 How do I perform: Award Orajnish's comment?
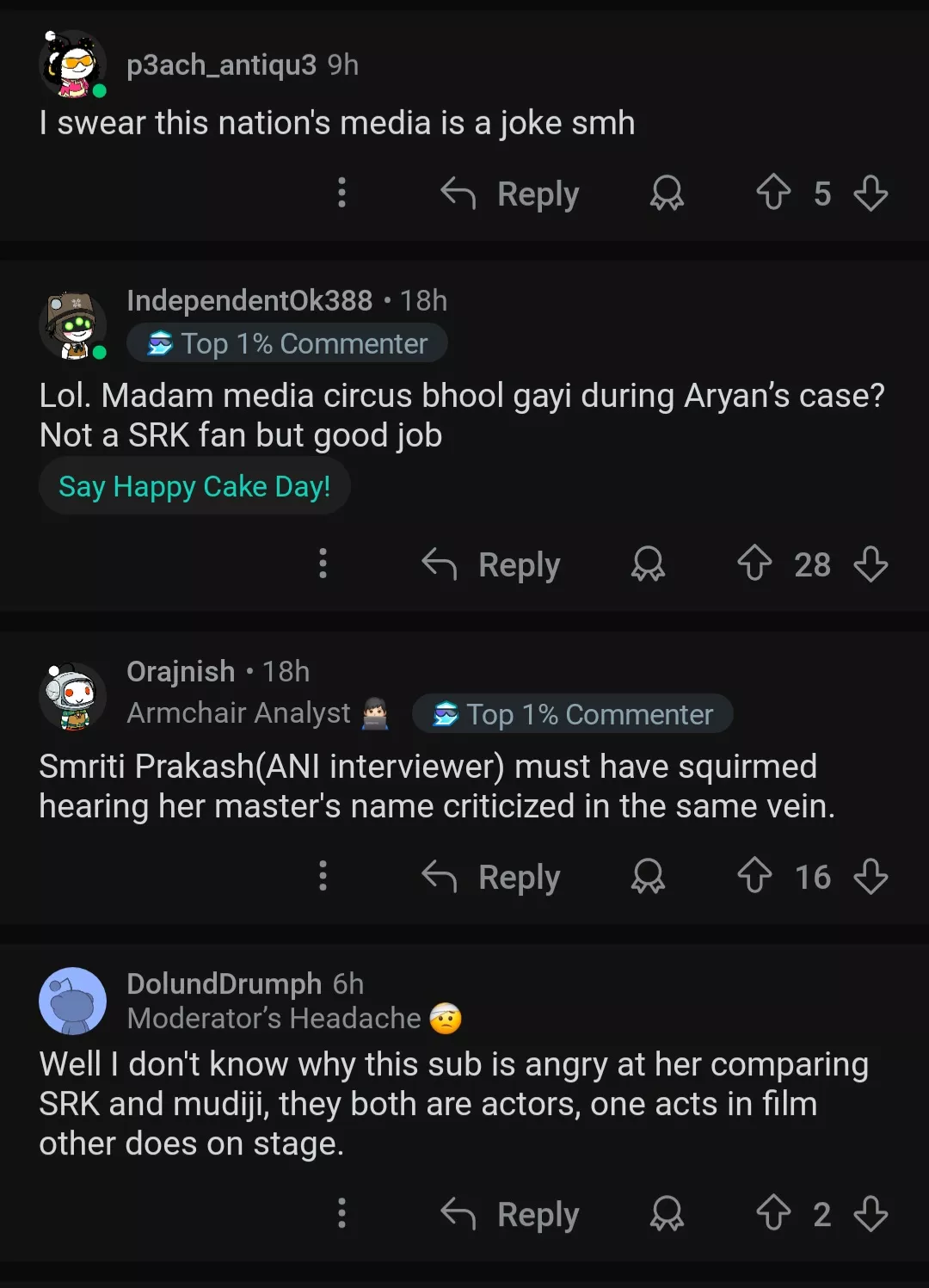pyautogui.click(x=648, y=876)
